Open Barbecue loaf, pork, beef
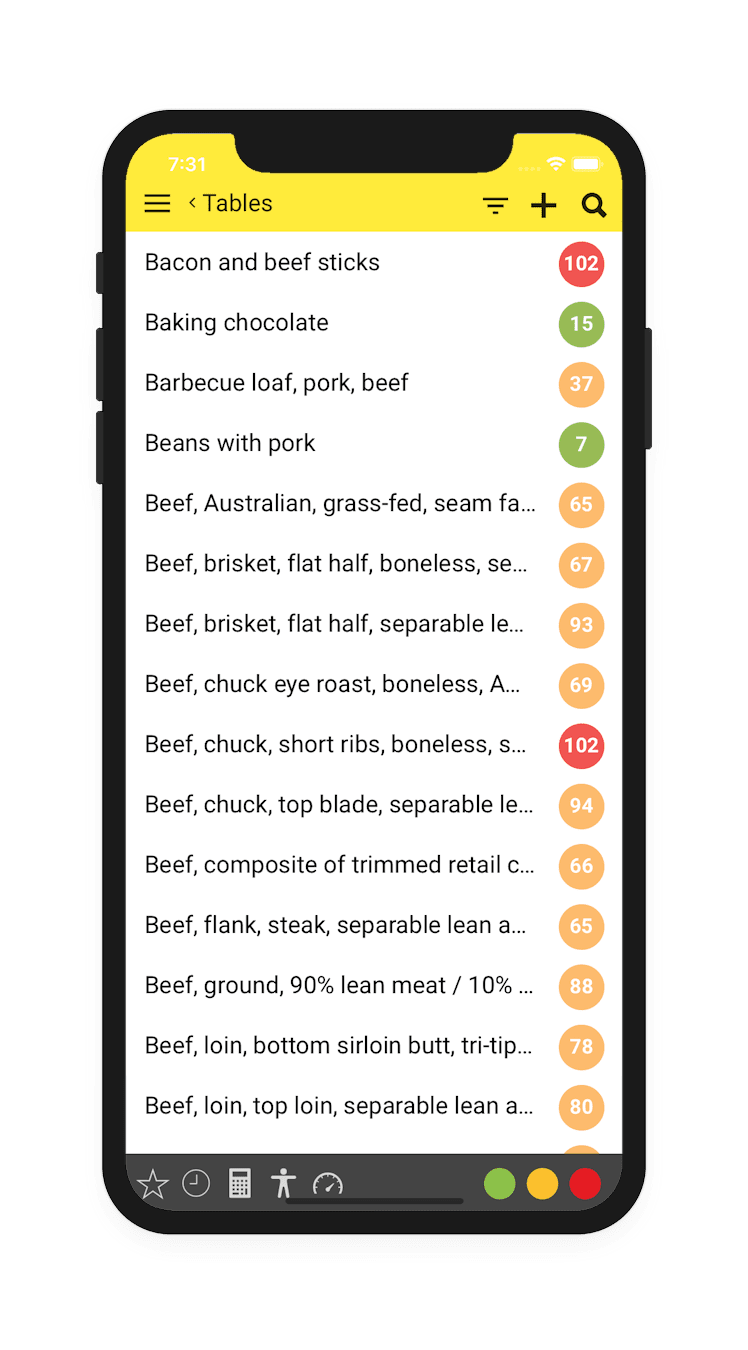Screen dimensions: 748x1350 tap(374, 383)
